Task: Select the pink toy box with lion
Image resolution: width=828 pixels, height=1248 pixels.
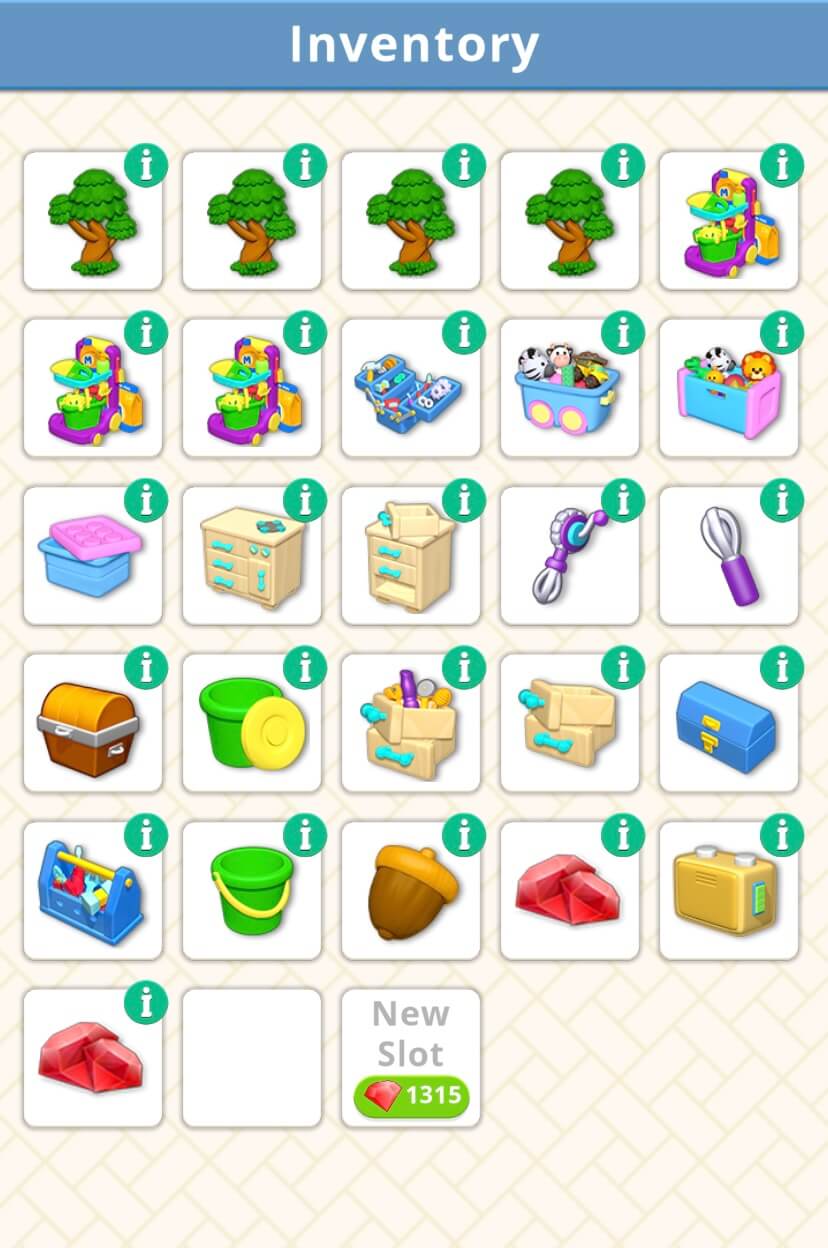Action: [729, 390]
